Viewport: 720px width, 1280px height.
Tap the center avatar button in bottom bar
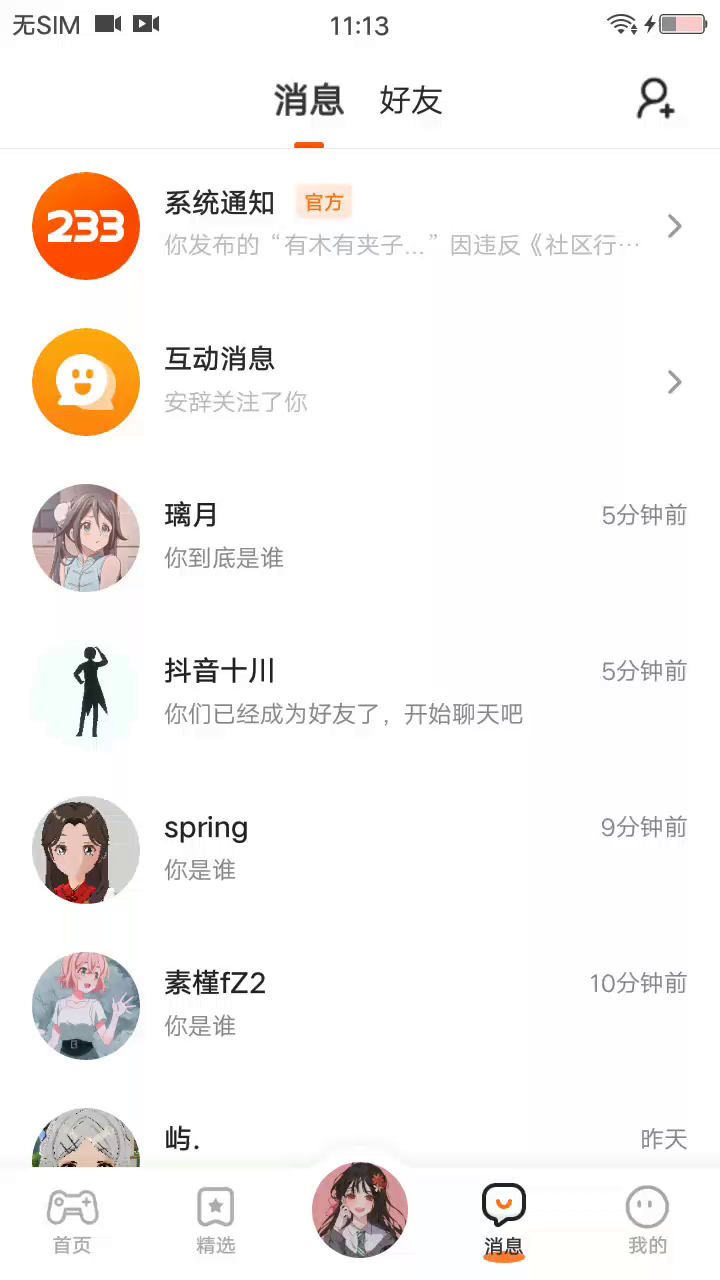tap(360, 1210)
